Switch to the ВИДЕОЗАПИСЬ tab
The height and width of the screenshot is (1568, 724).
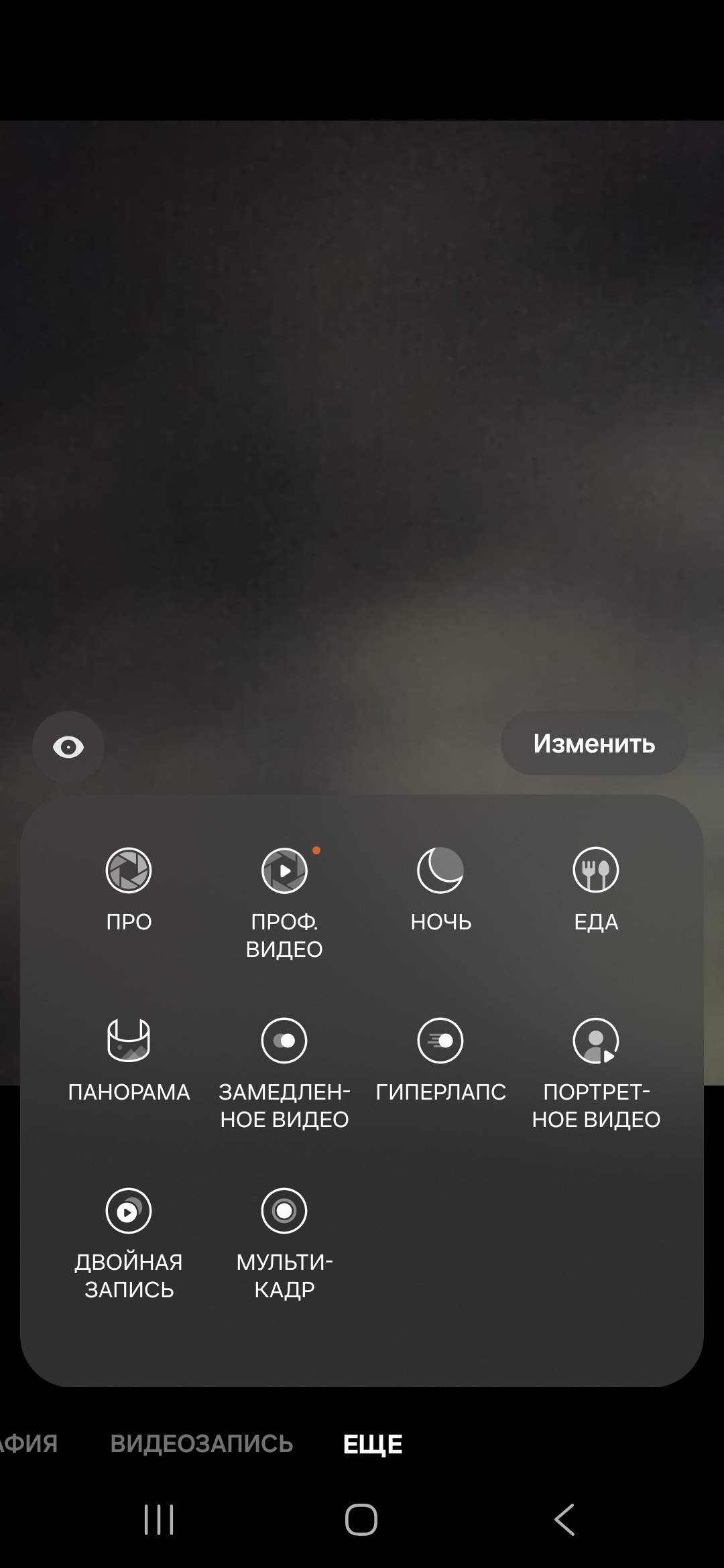(x=202, y=1443)
